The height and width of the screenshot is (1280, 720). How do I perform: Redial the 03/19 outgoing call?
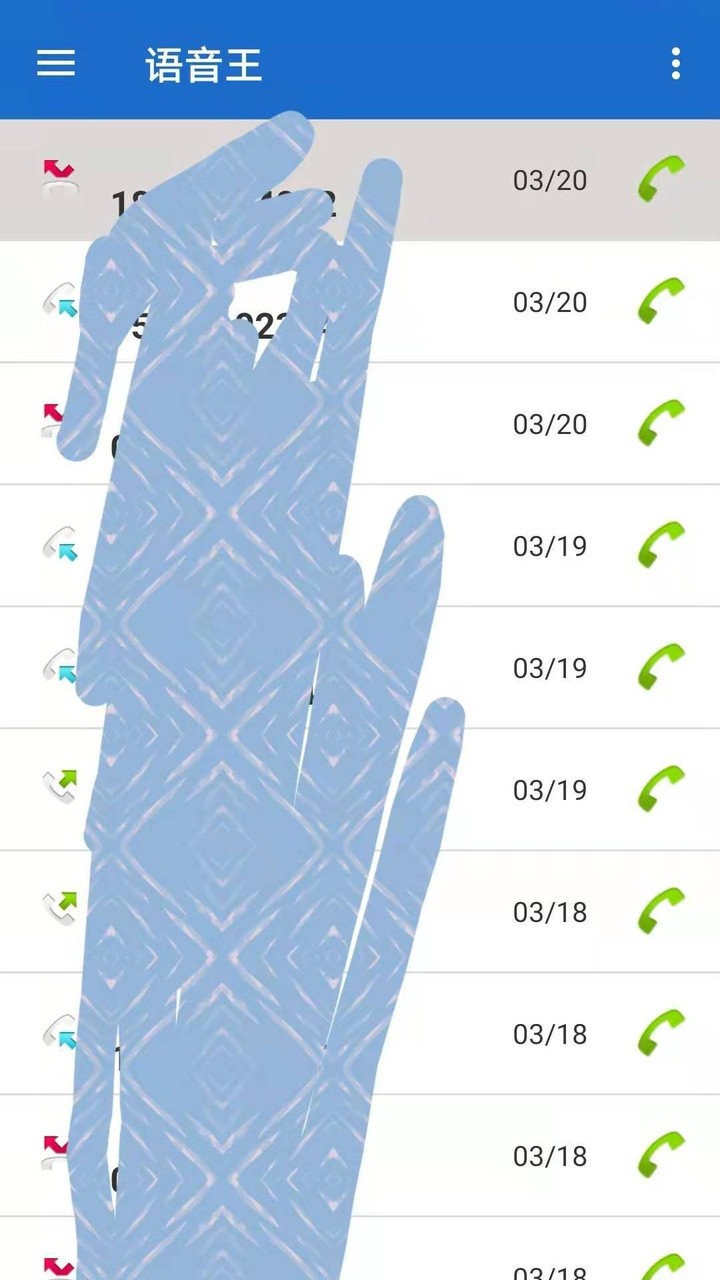(661, 790)
